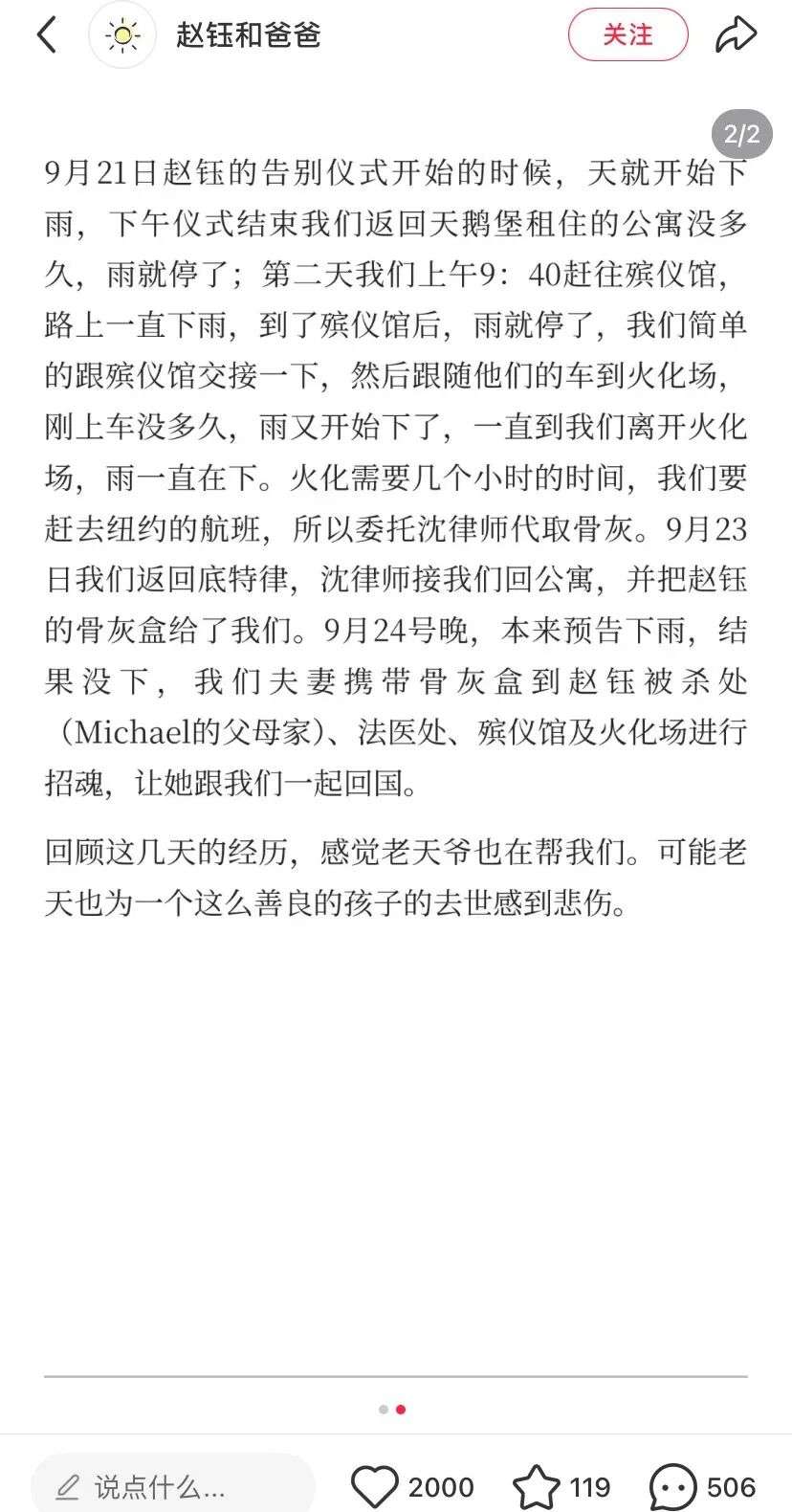
Task: Add post to favorites with star icon
Action: (537, 1486)
